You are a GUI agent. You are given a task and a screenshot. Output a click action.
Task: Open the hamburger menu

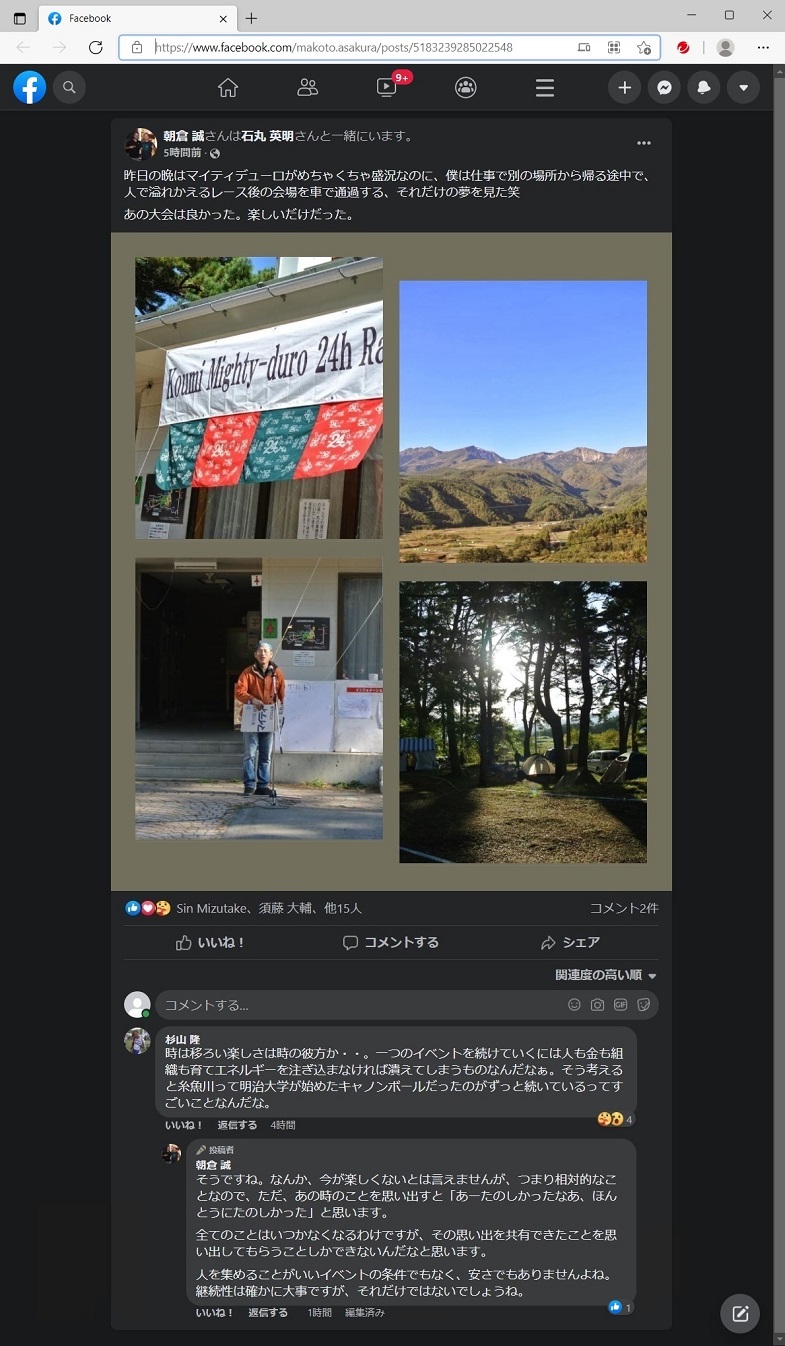(x=545, y=88)
